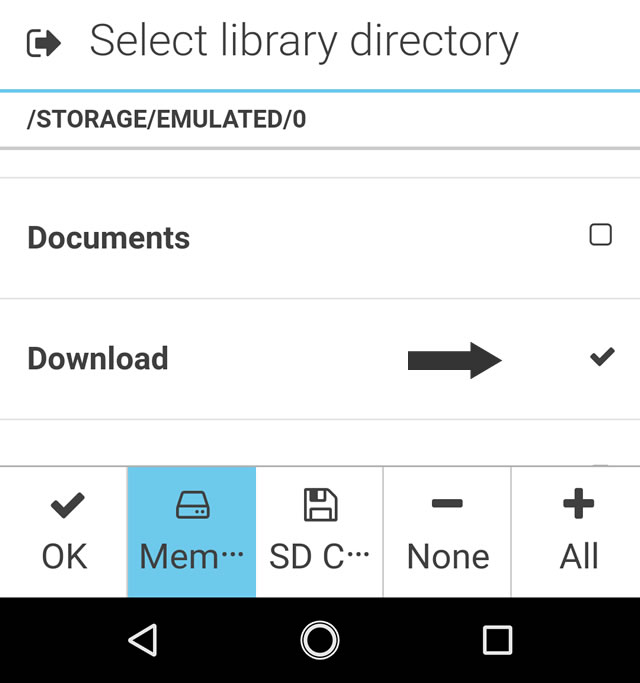Uncheck the Download folder checkmark

coord(601,357)
